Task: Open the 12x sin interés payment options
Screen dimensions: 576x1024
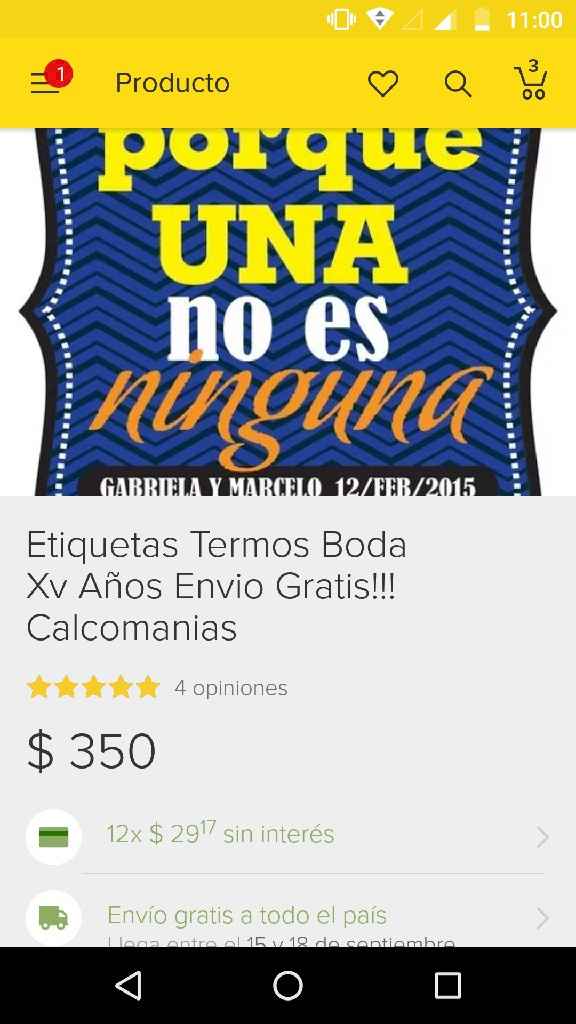Action: (288, 836)
